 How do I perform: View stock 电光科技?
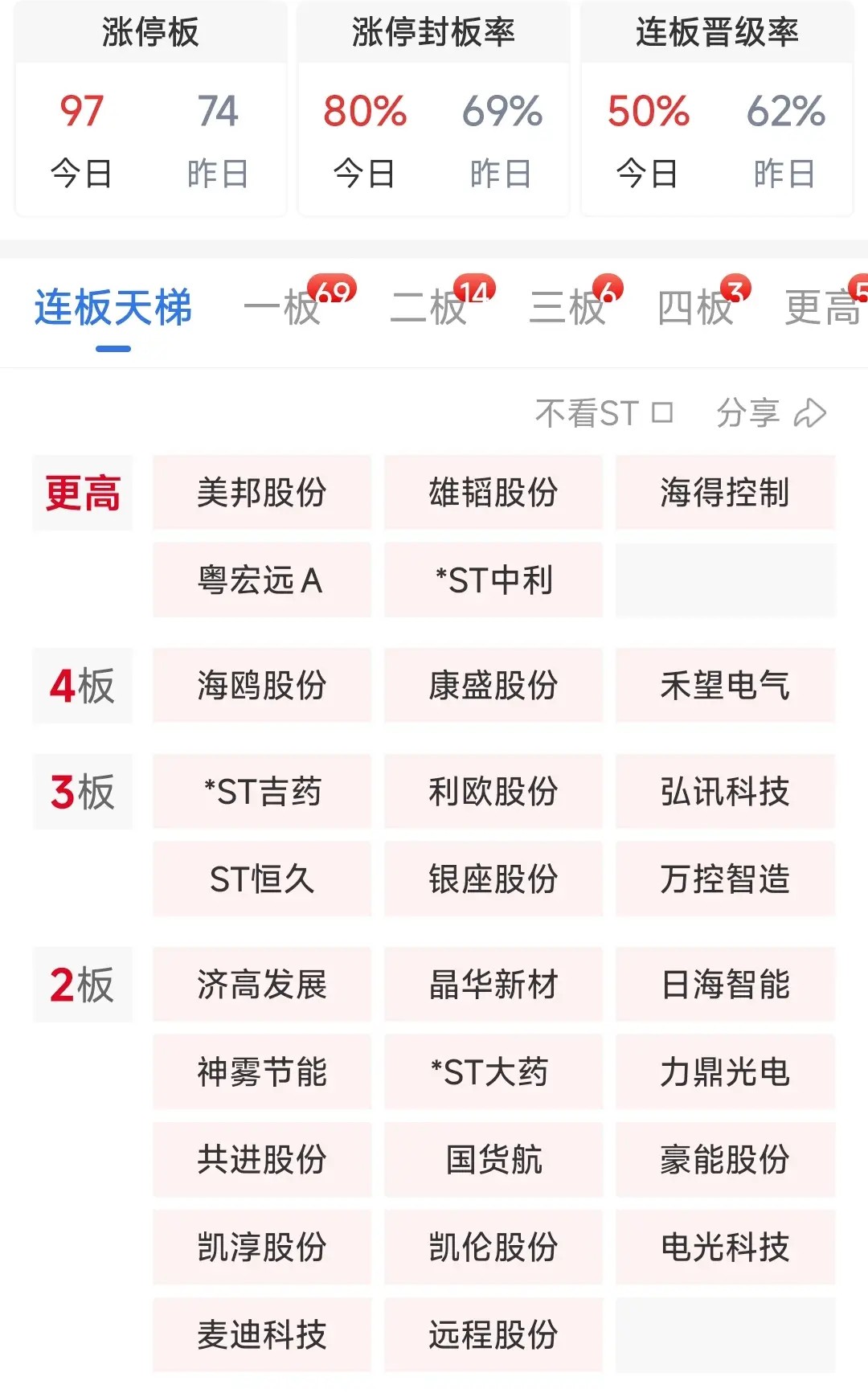click(725, 1248)
